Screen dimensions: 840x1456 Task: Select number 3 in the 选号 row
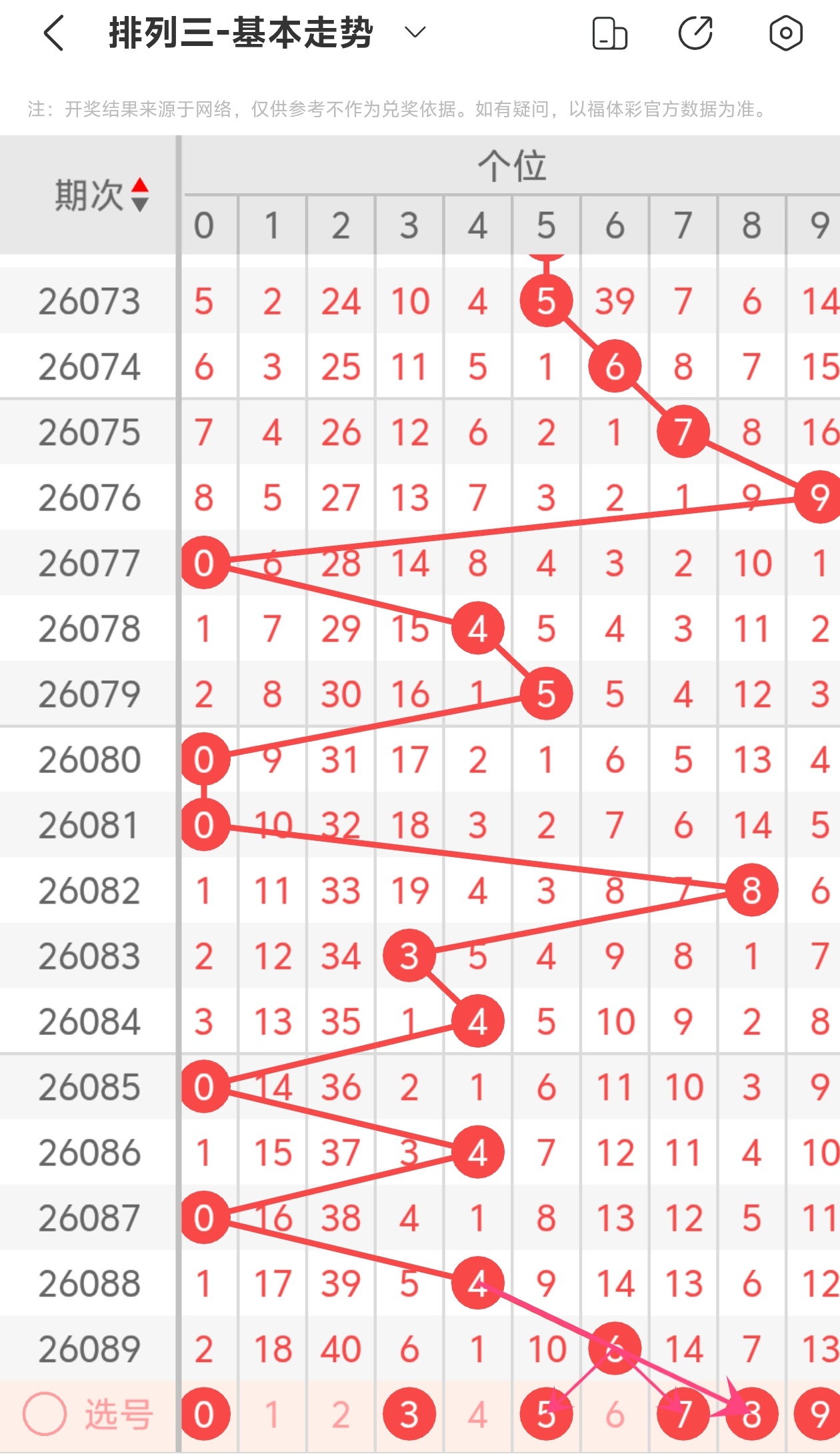pyautogui.click(x=409, y=1414)
